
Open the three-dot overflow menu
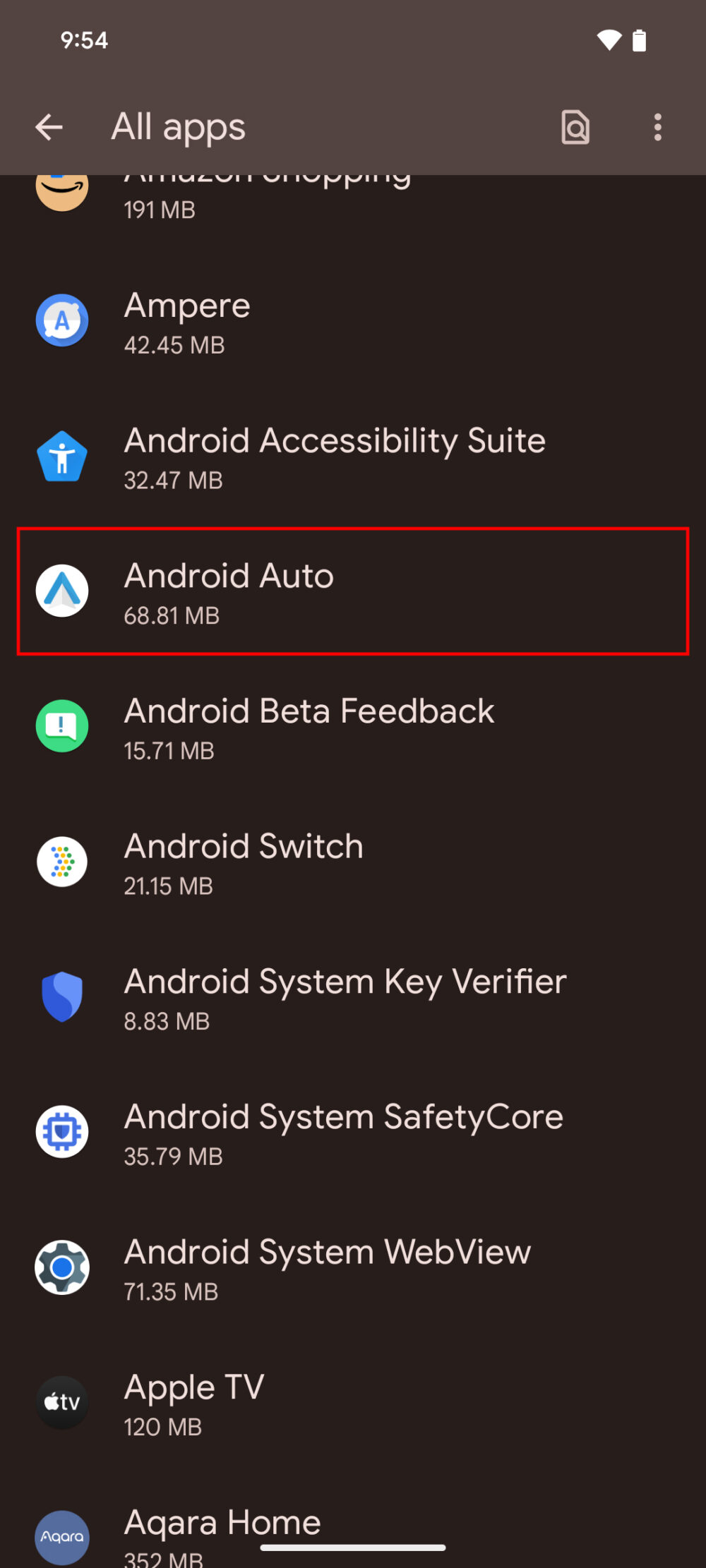click(x=657, y=127)
